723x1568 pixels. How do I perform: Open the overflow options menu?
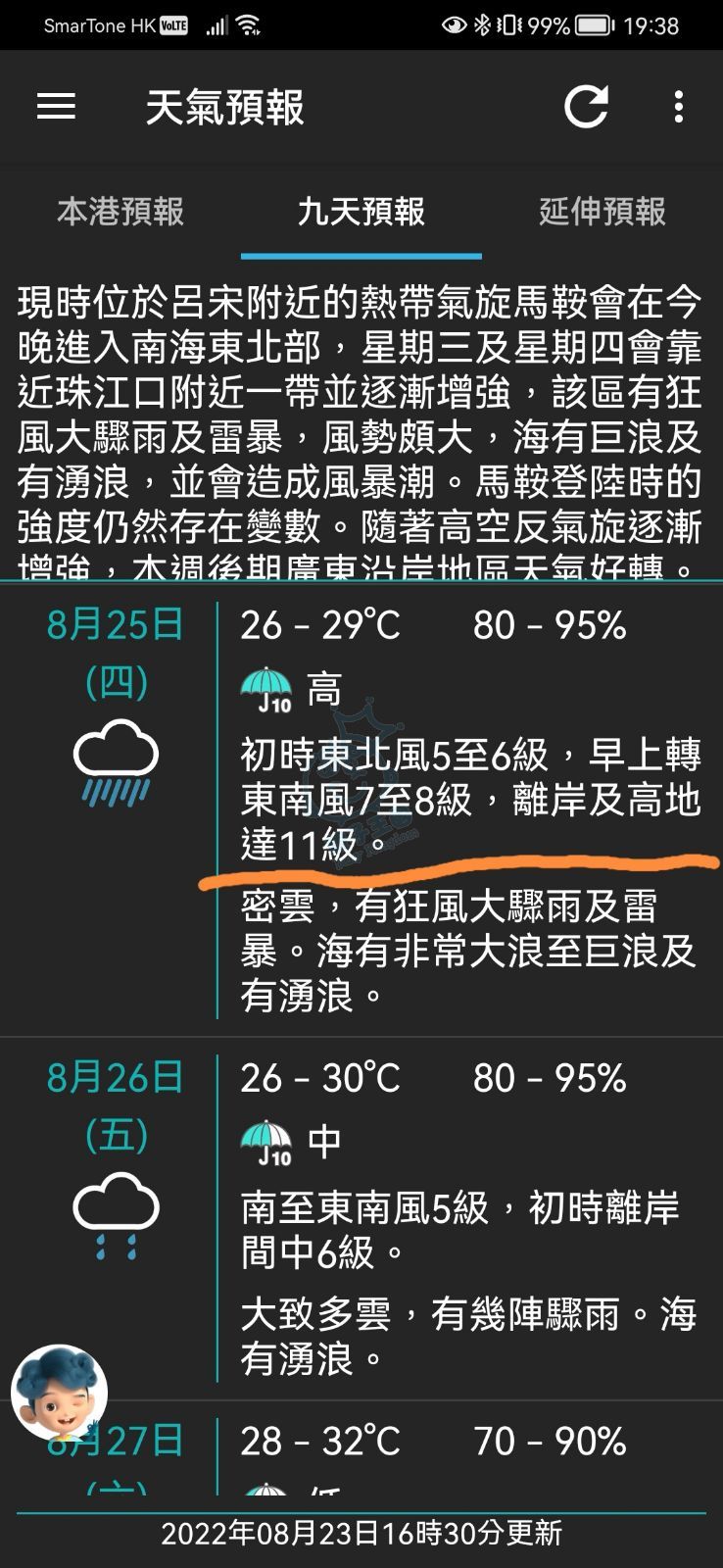click(x=678, y=107)
